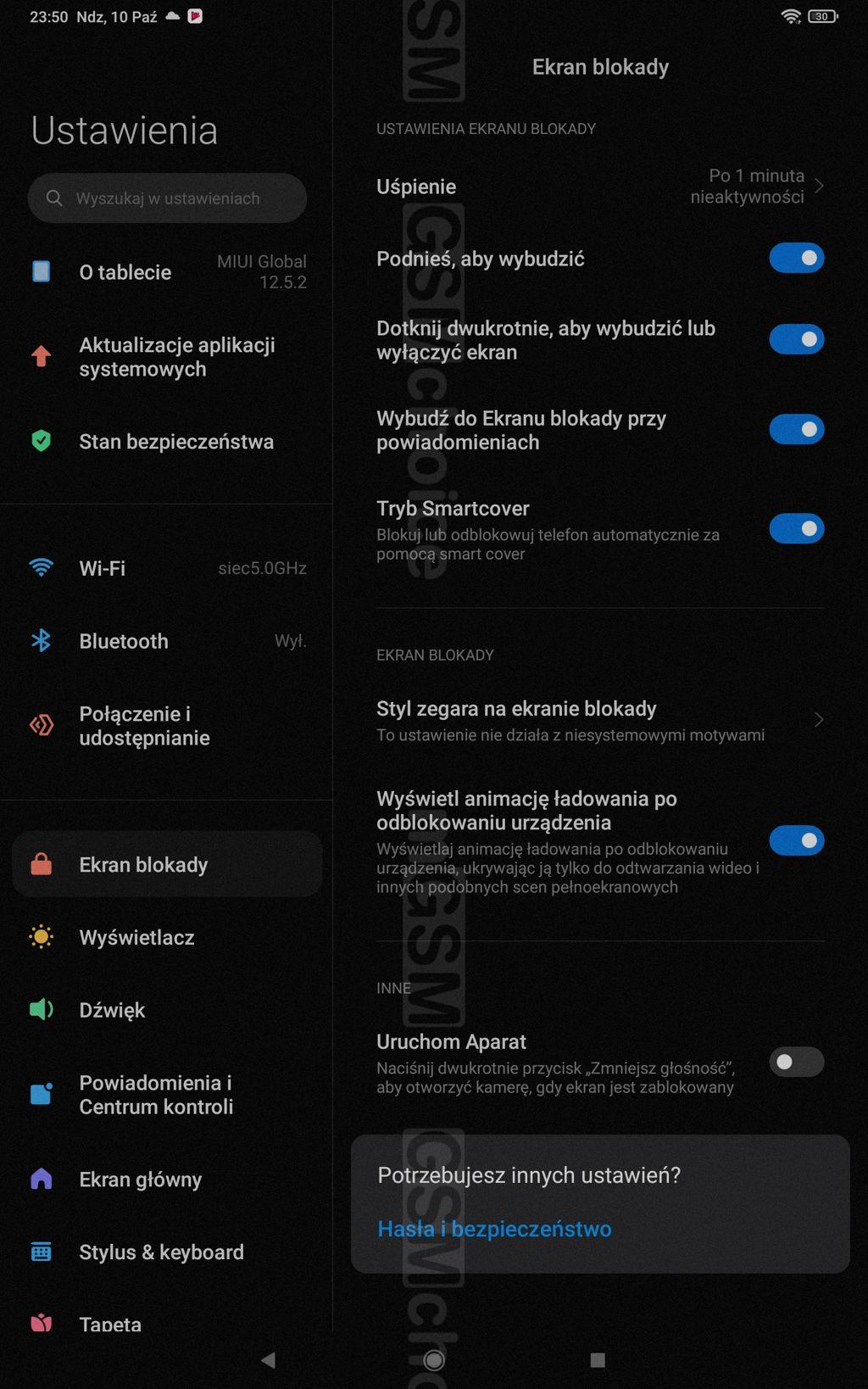Image resolution: width=868 pixels, height=1389 pixels.
Task: Enable the Uruchom Aparat shortcut
Action: pyautogui.click(x=796, y=1062)
